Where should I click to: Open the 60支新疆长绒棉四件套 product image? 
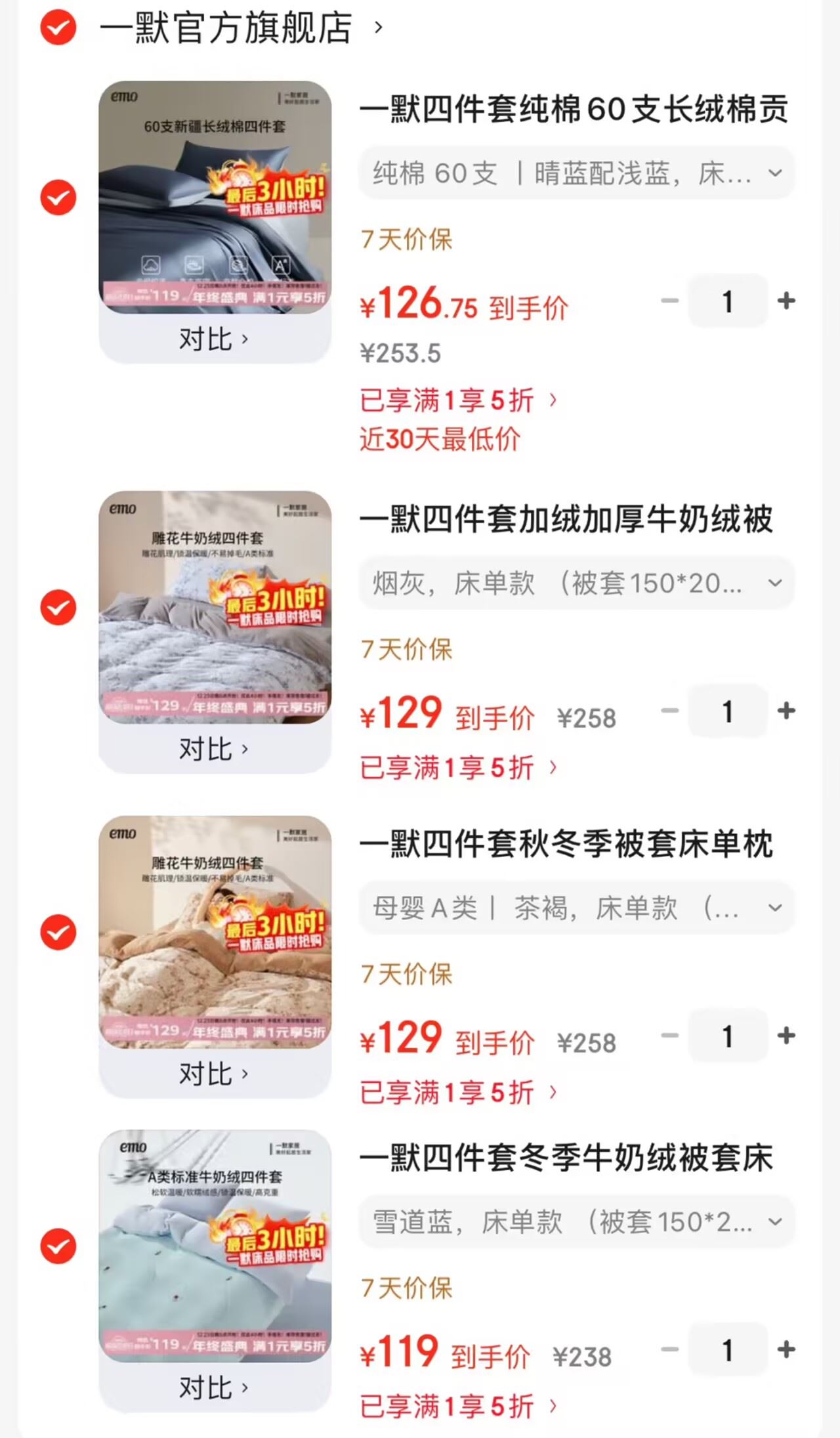click(x=215, y=197)
